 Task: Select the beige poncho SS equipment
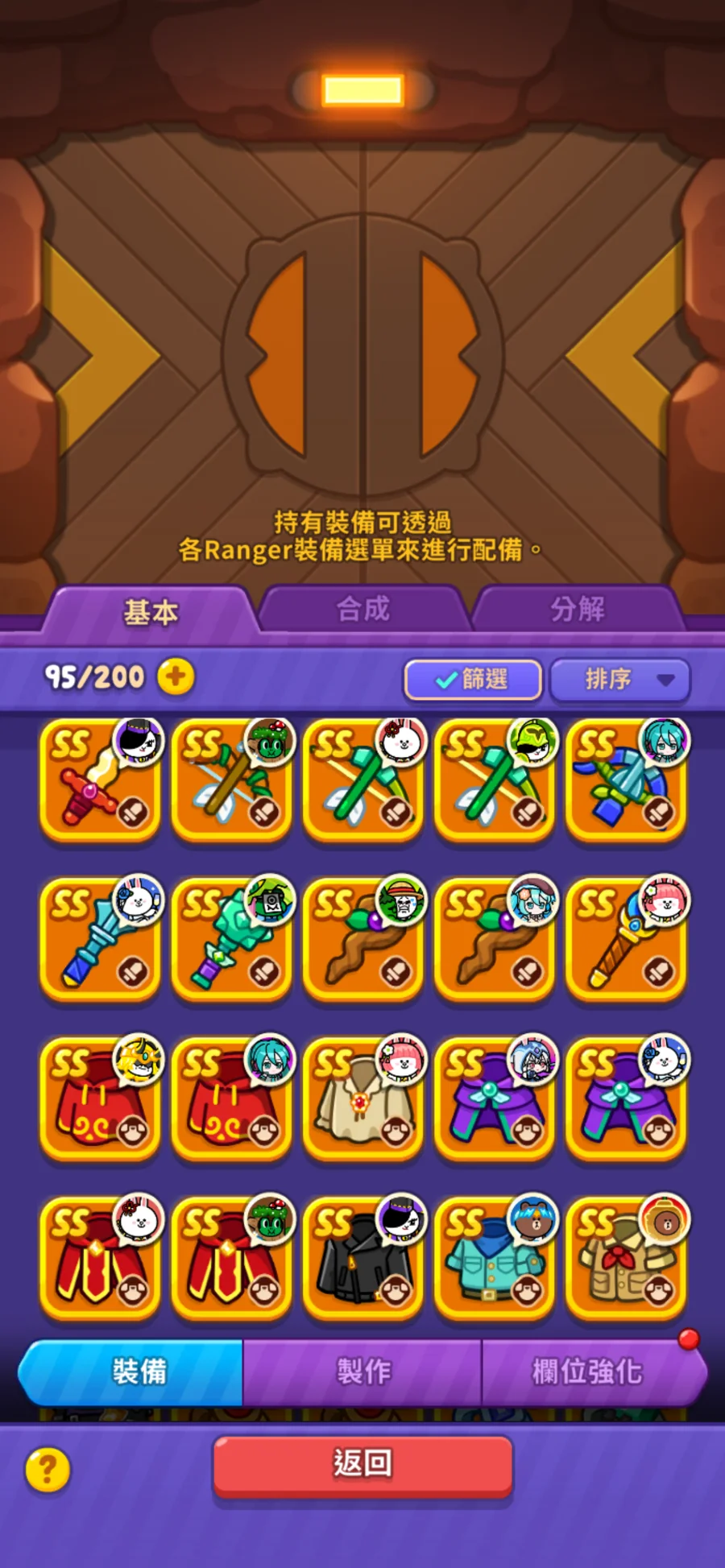pos(362,1098)
